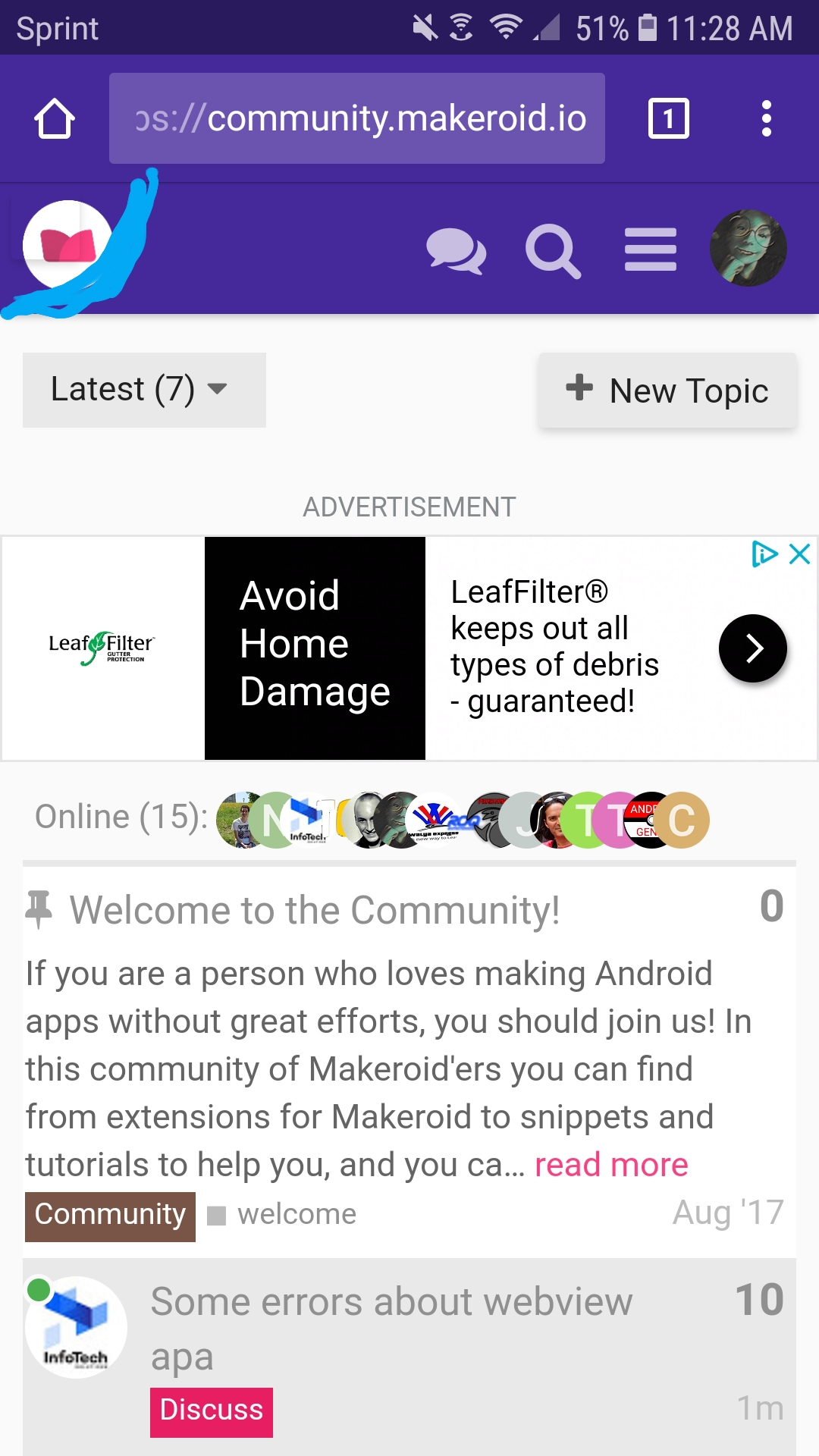Open the InfoTech poster avatar
Viewport: 819px width, 1456px height.
click(x=76, y=1328)
